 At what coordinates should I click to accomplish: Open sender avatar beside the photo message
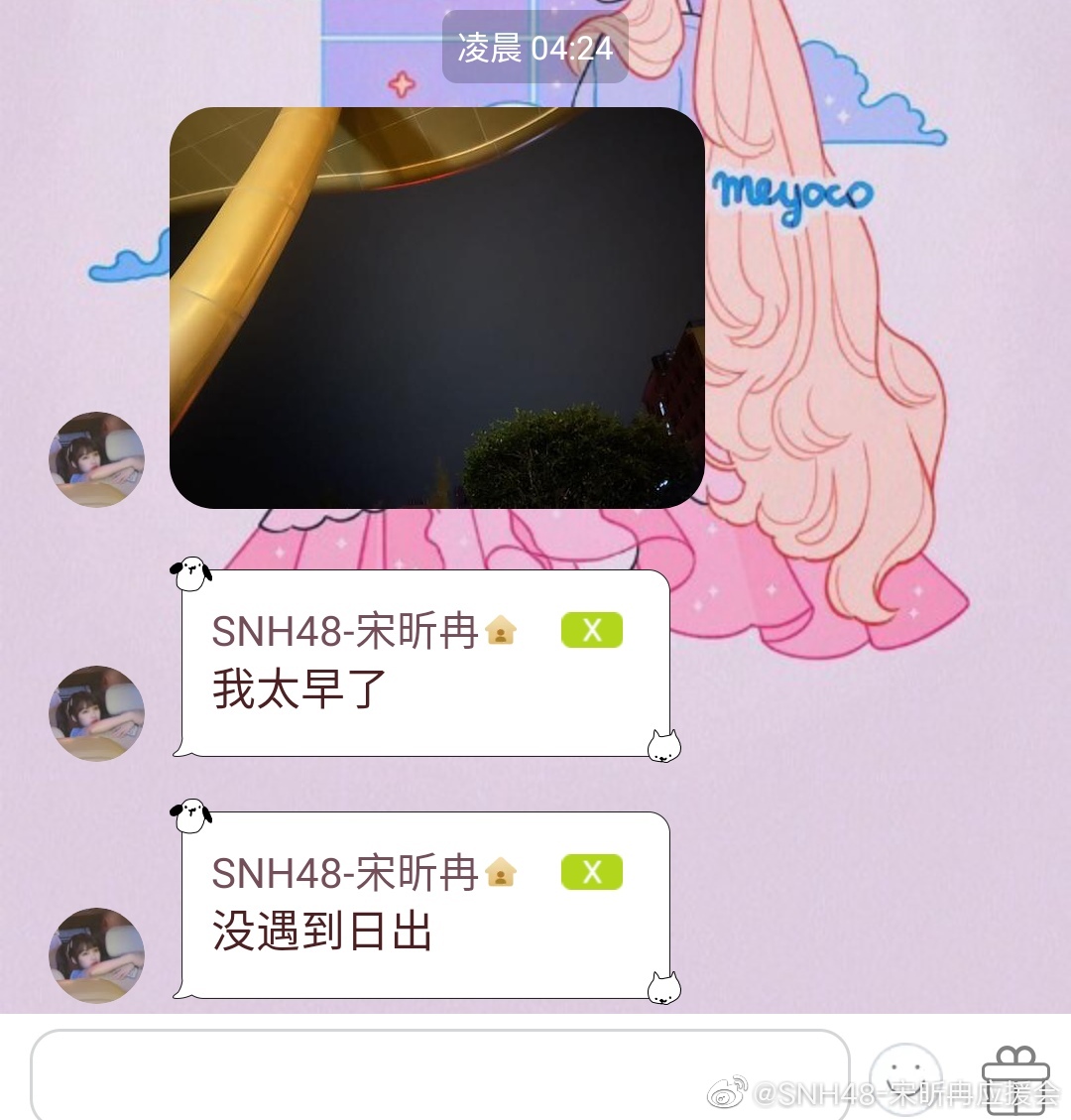pyautogui.click(x=97, y=459)
